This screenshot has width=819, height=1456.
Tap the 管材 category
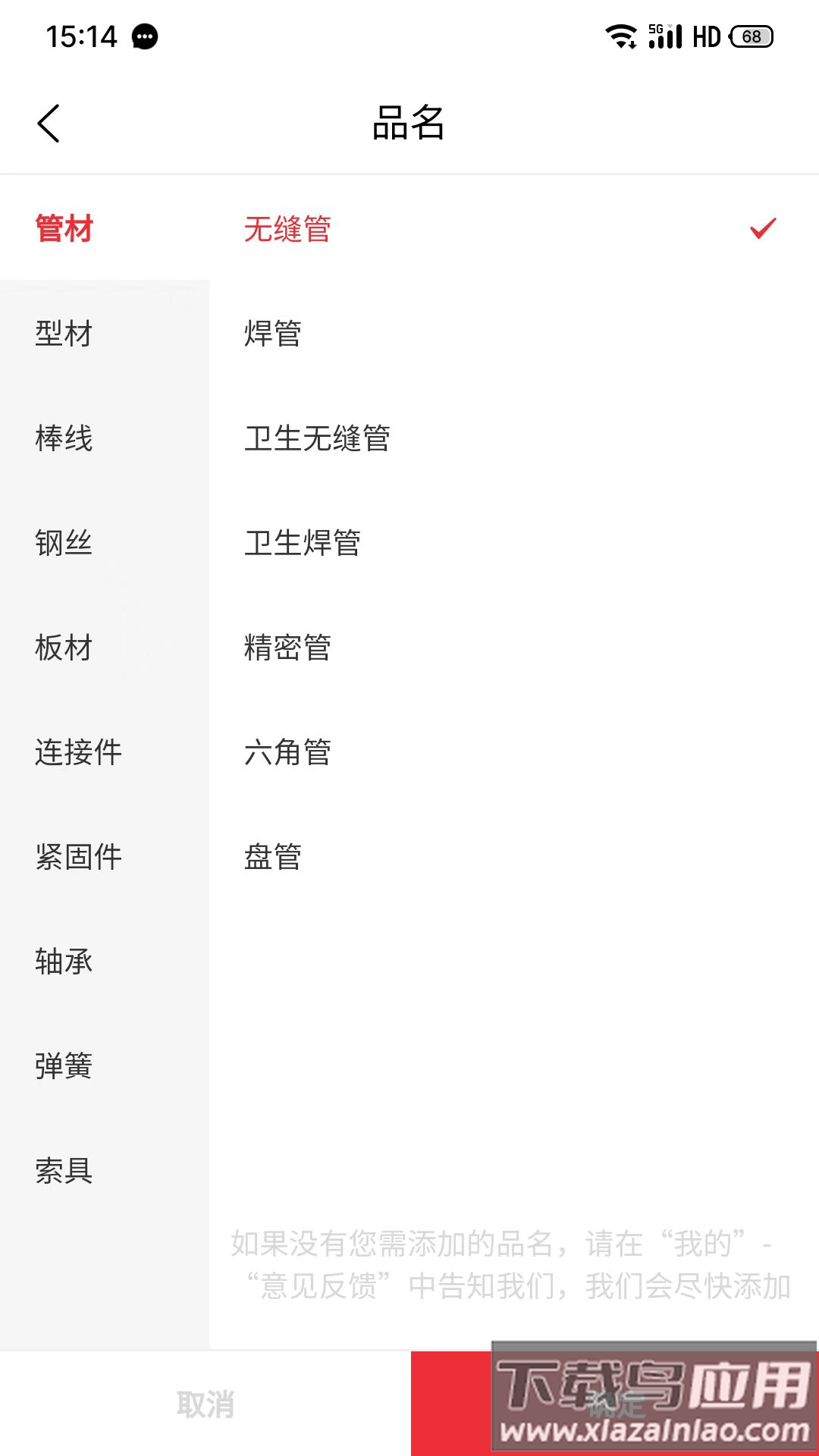64,228
